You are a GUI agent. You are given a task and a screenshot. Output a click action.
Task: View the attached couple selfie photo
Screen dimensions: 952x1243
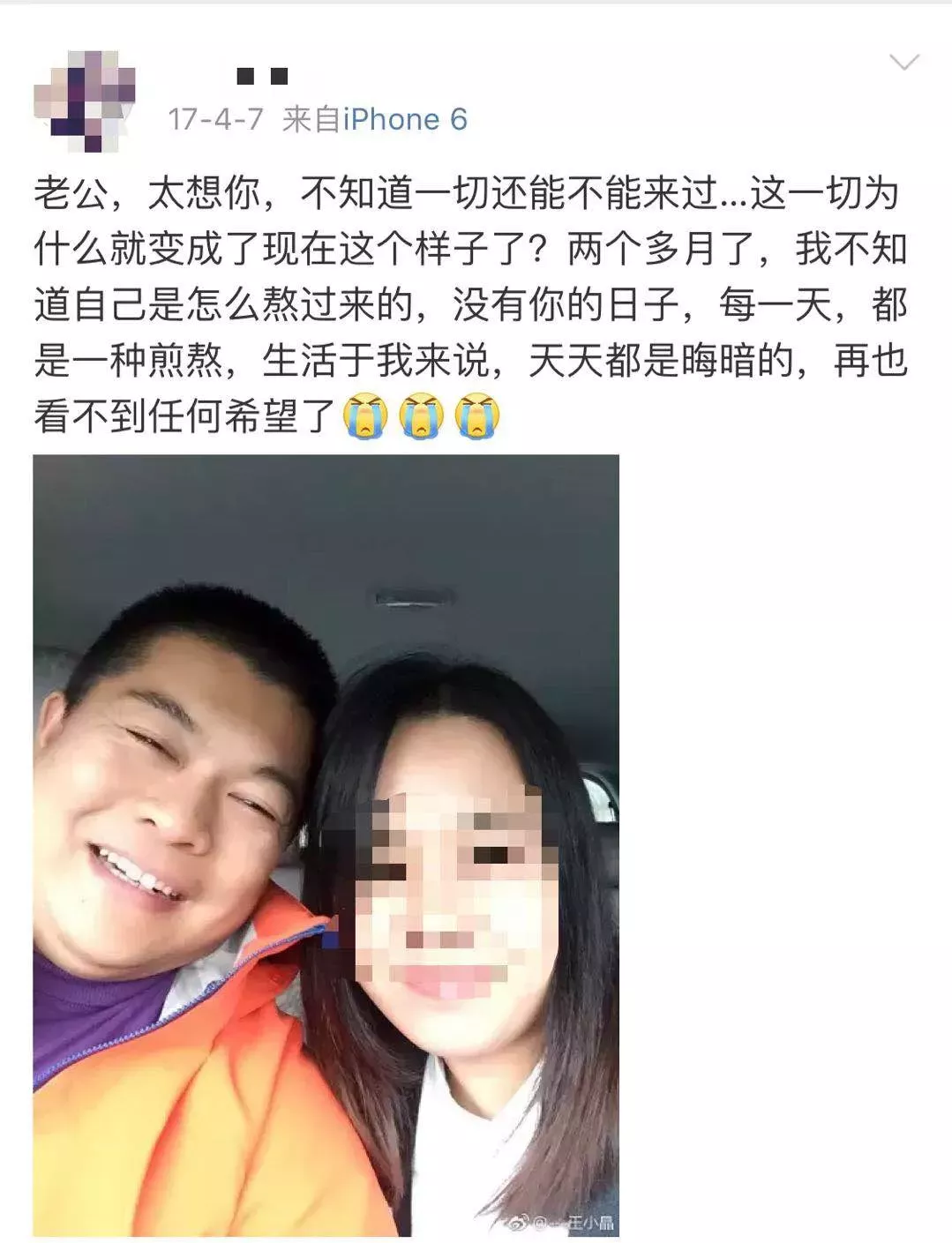(x=326, y=844)
